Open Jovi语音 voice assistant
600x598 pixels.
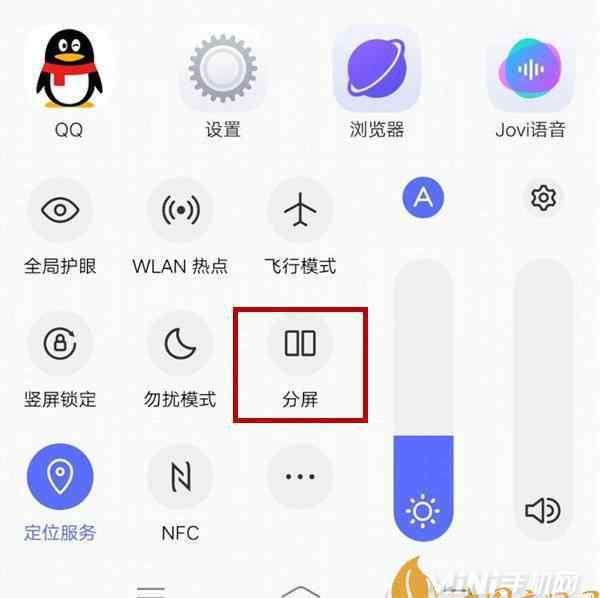point(530,68)
